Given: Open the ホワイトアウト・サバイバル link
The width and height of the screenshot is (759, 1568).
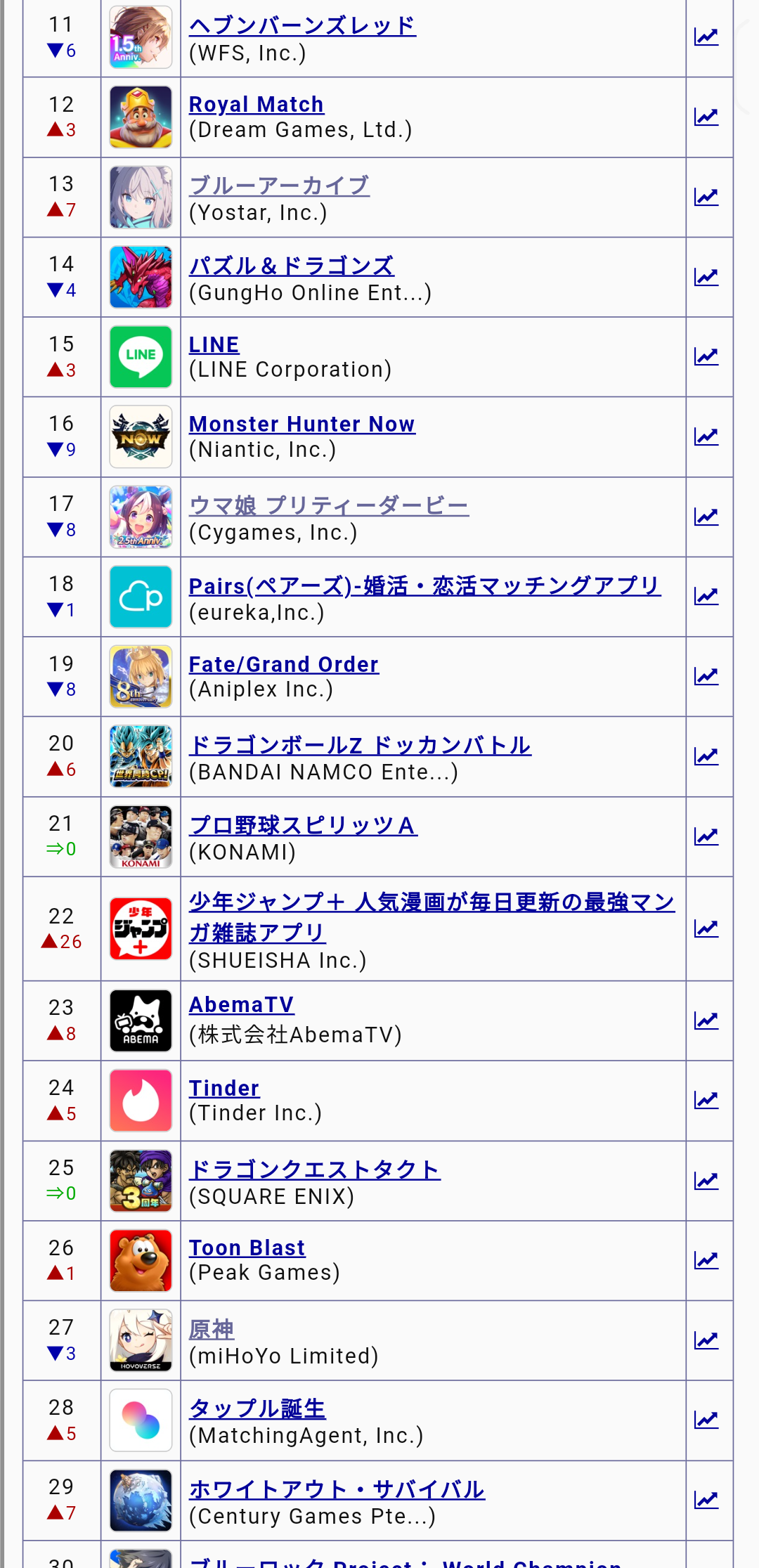Looking at the screenshot, I should (x=337, y=1489).
